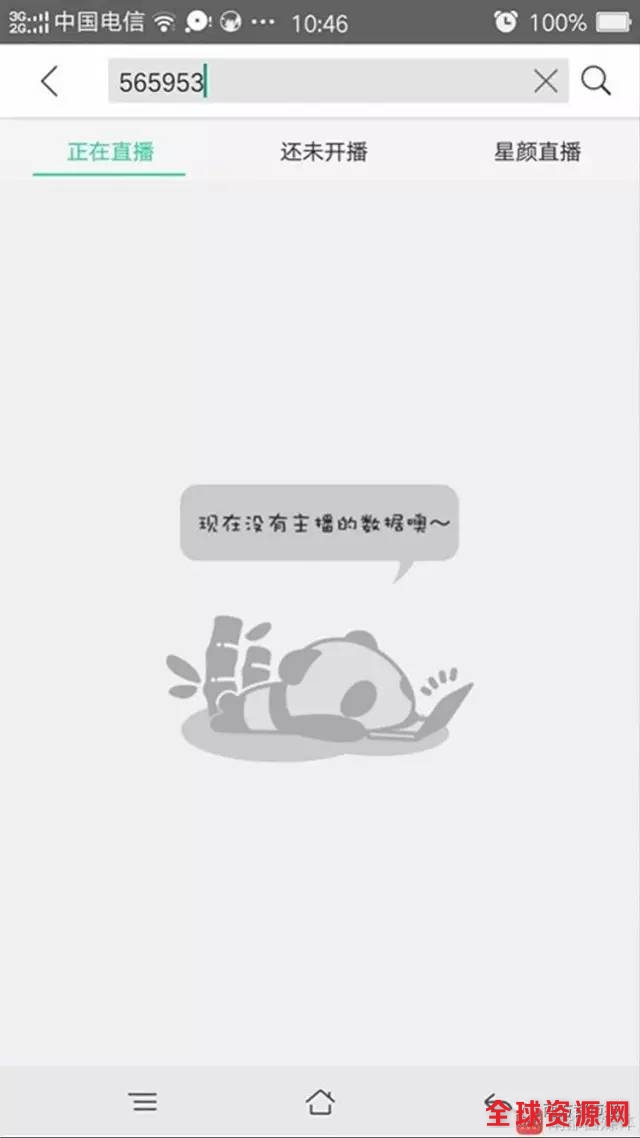Clear the search text with the X
This screenshot has height=1138, width=640.
click(x=546, y=82)
